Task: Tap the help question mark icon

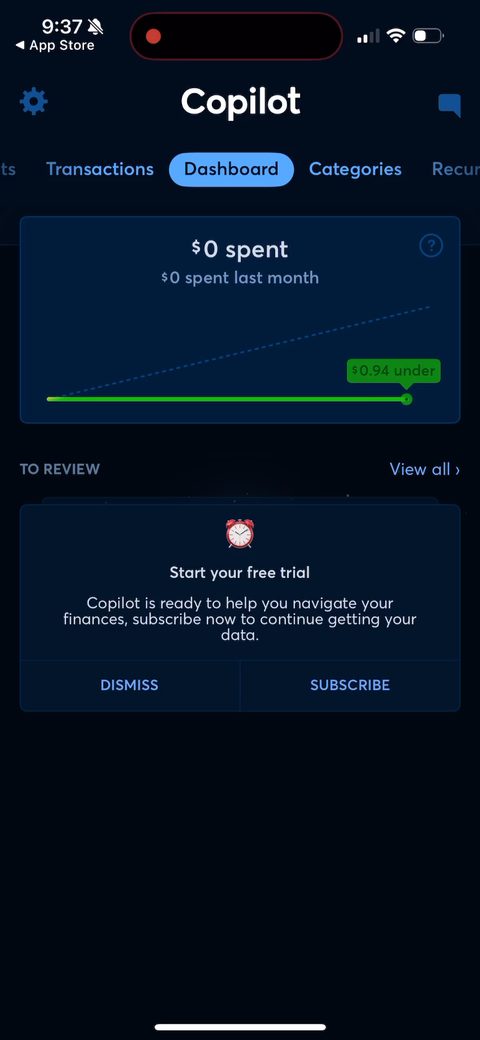Action: [x=431, y=246]
